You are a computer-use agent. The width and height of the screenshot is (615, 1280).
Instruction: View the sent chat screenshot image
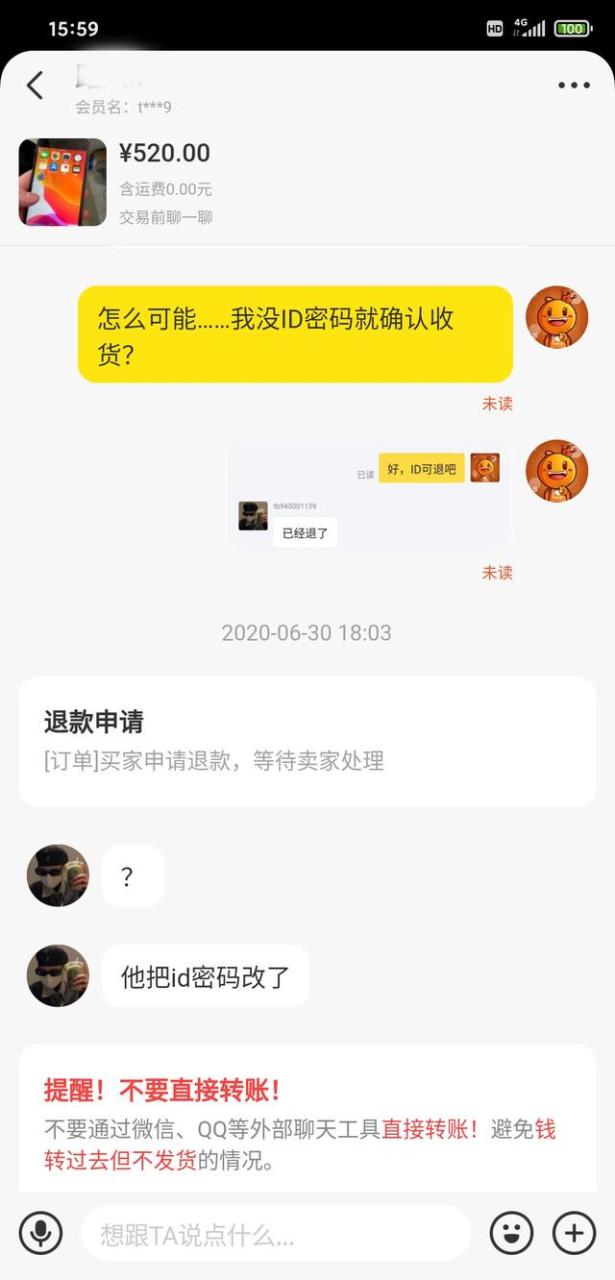(x=369, y=496)
